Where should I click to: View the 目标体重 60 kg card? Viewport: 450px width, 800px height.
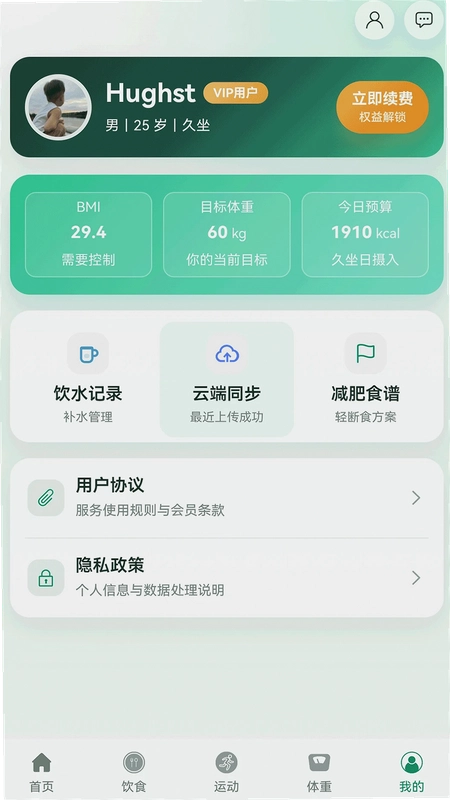pos(227,235)
